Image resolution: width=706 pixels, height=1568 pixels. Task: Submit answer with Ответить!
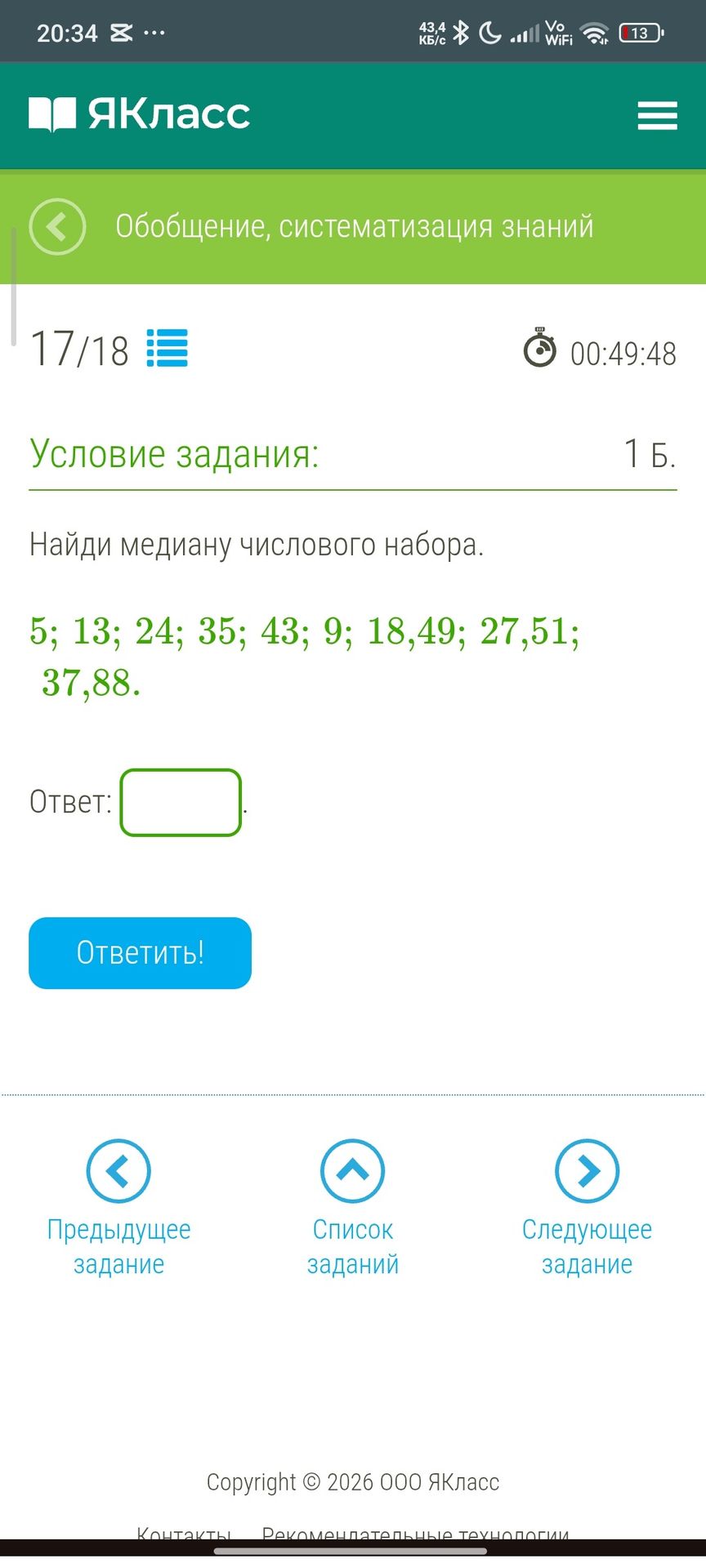click(x=140, y=952)
